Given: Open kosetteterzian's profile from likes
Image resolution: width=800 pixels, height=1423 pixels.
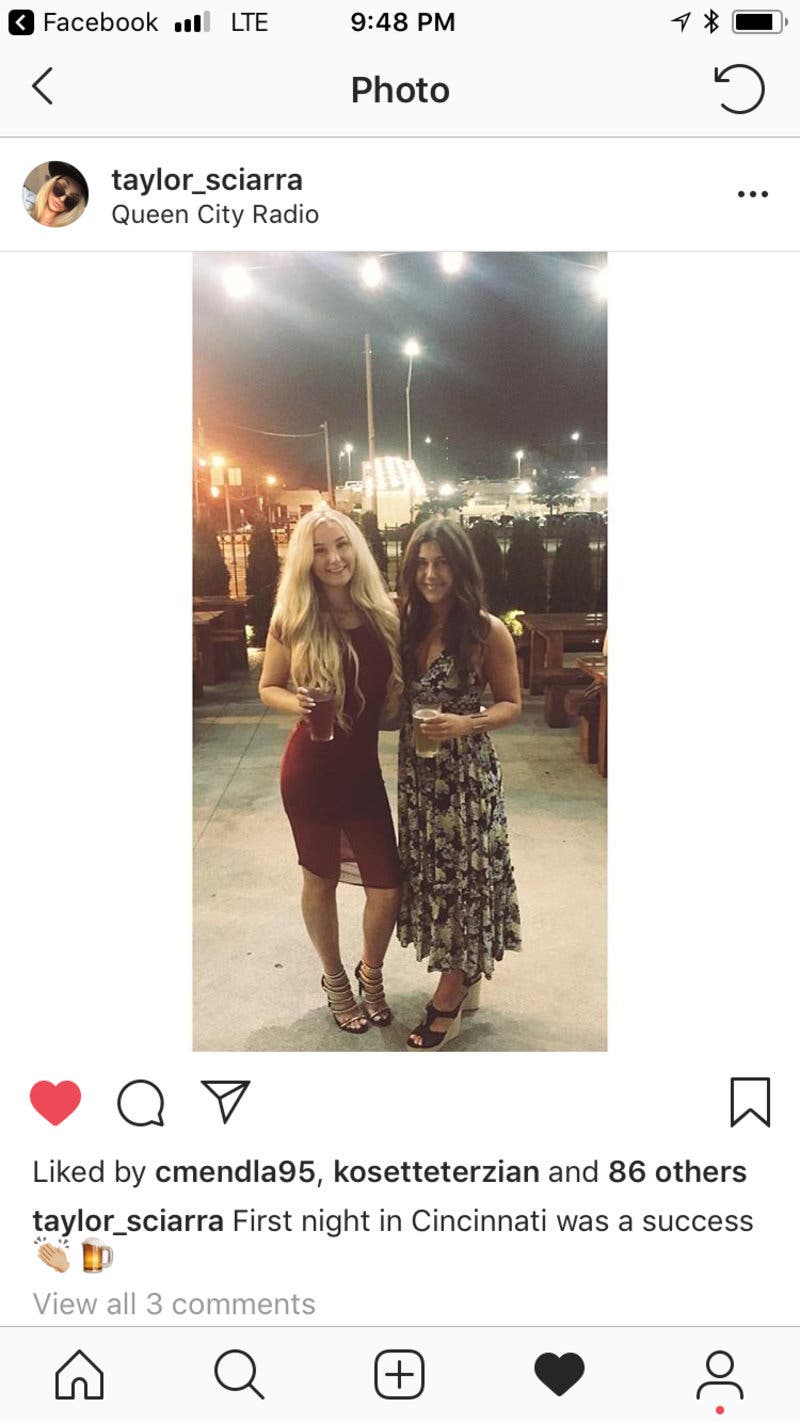Looking at the screenshot, I should pos(436,1172).
